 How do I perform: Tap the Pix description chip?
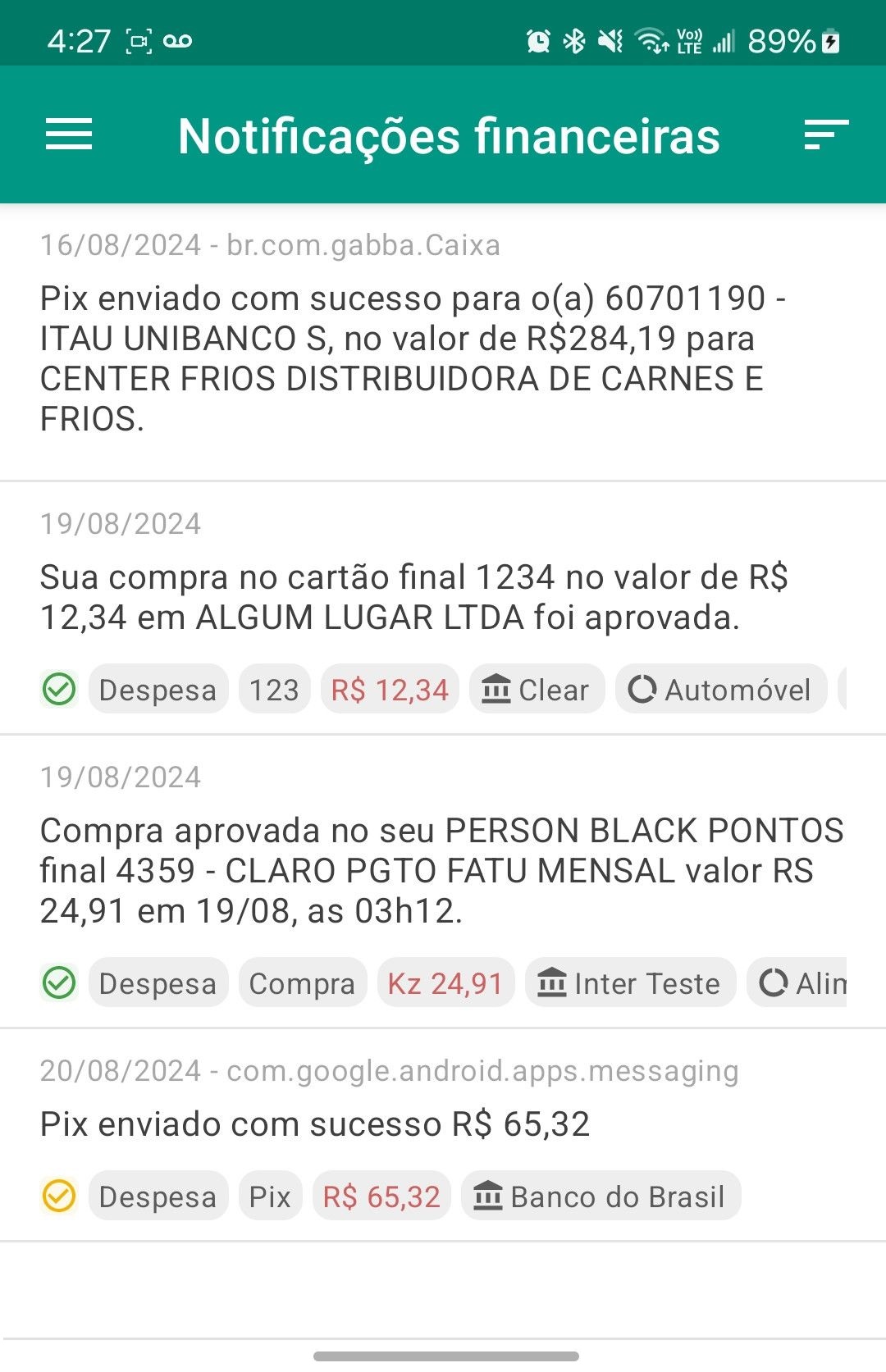coord(270,1197)
